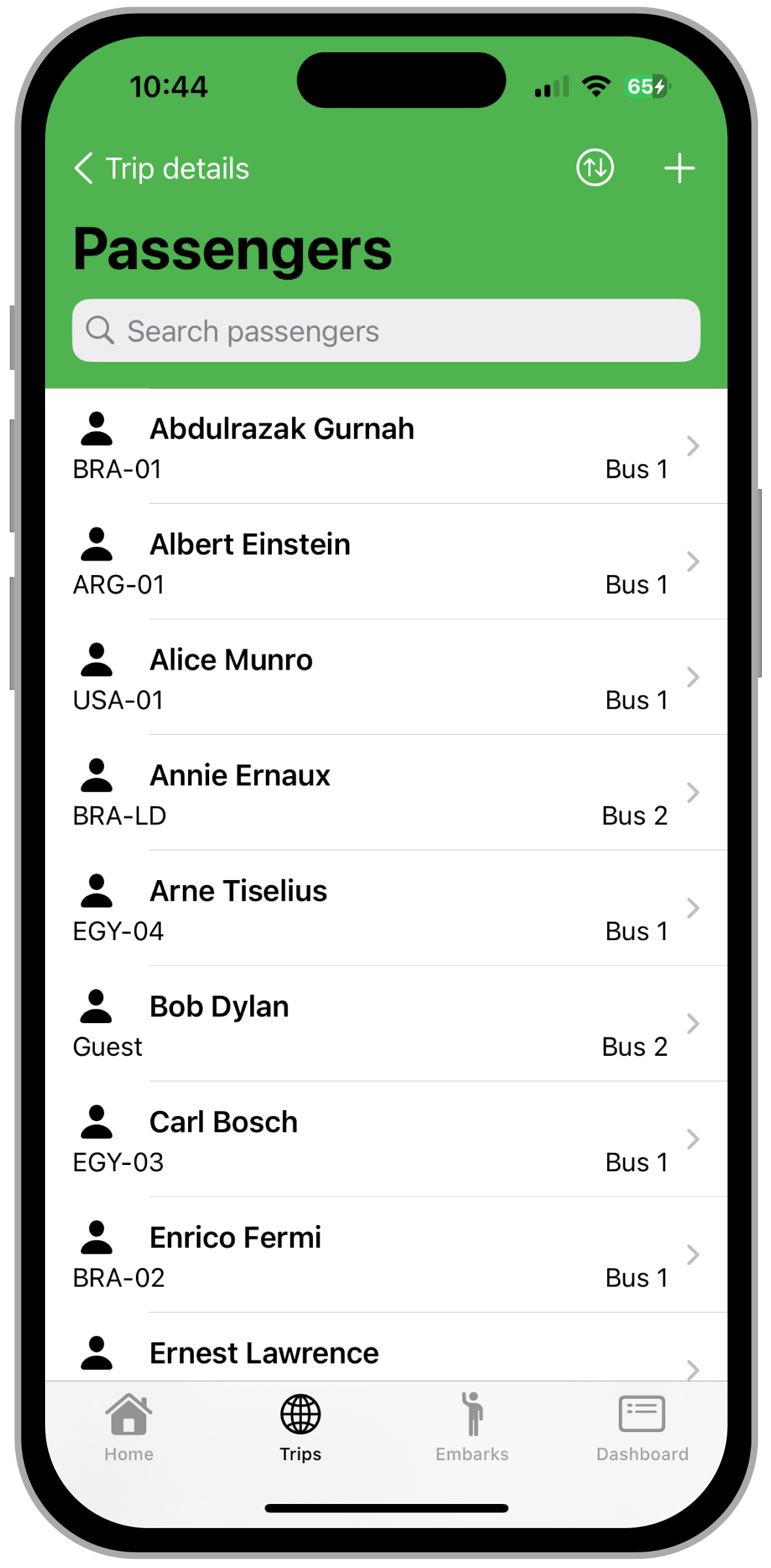The height and width of the screenshot is (1568, 771).
Task: Open the sort order icon
Action: 595,168
